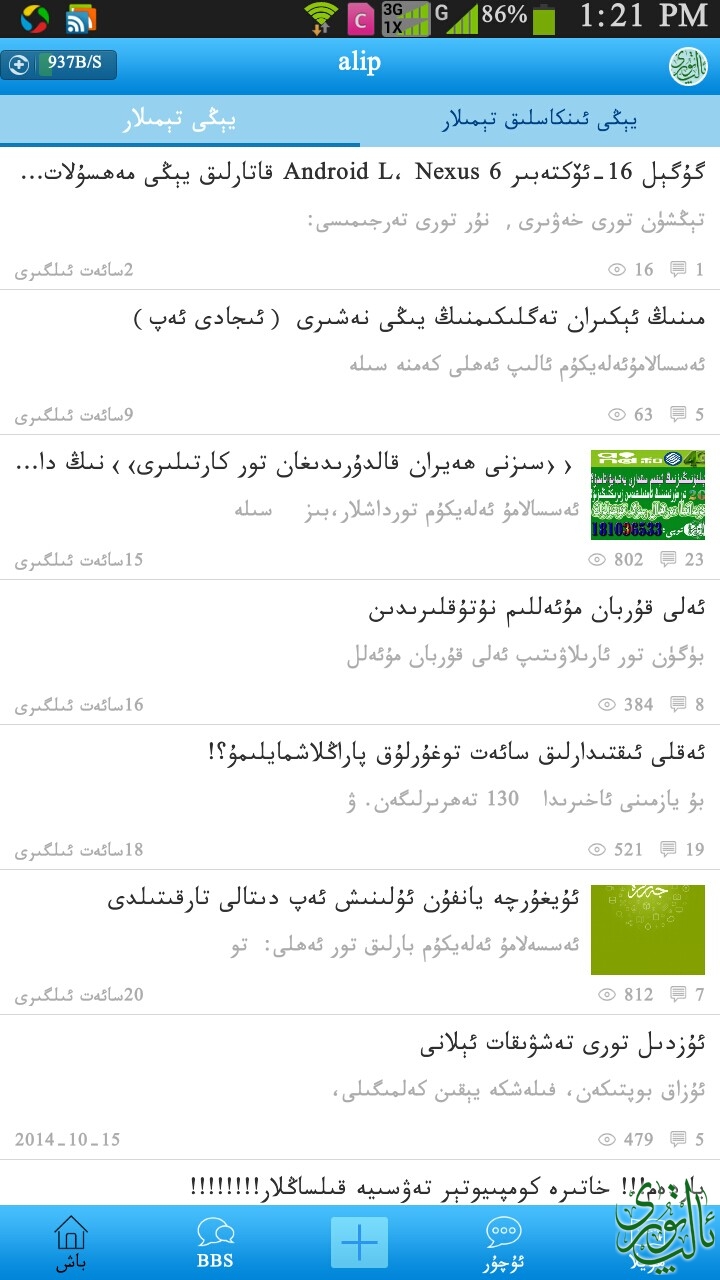720x1280 pixels.
Task: Open the ئۇچۇر messages tab
Action: click(504, 1242)
